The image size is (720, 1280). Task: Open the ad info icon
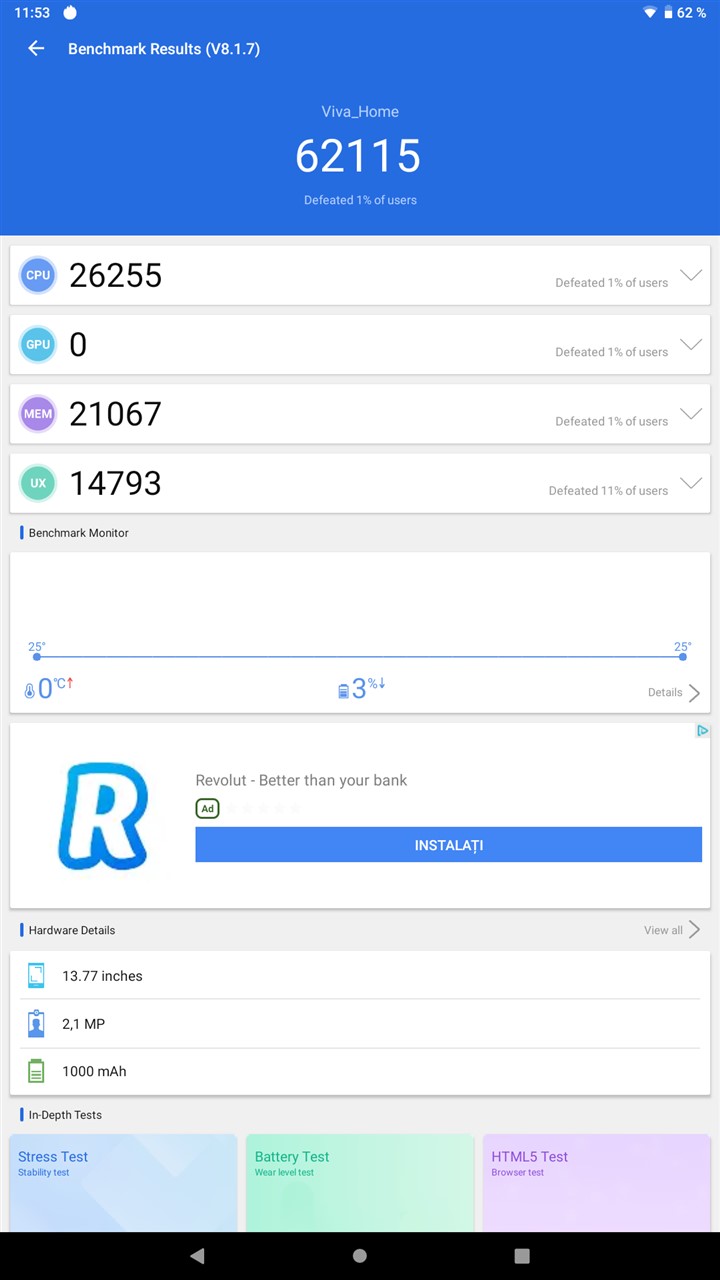tap(702, 731)
